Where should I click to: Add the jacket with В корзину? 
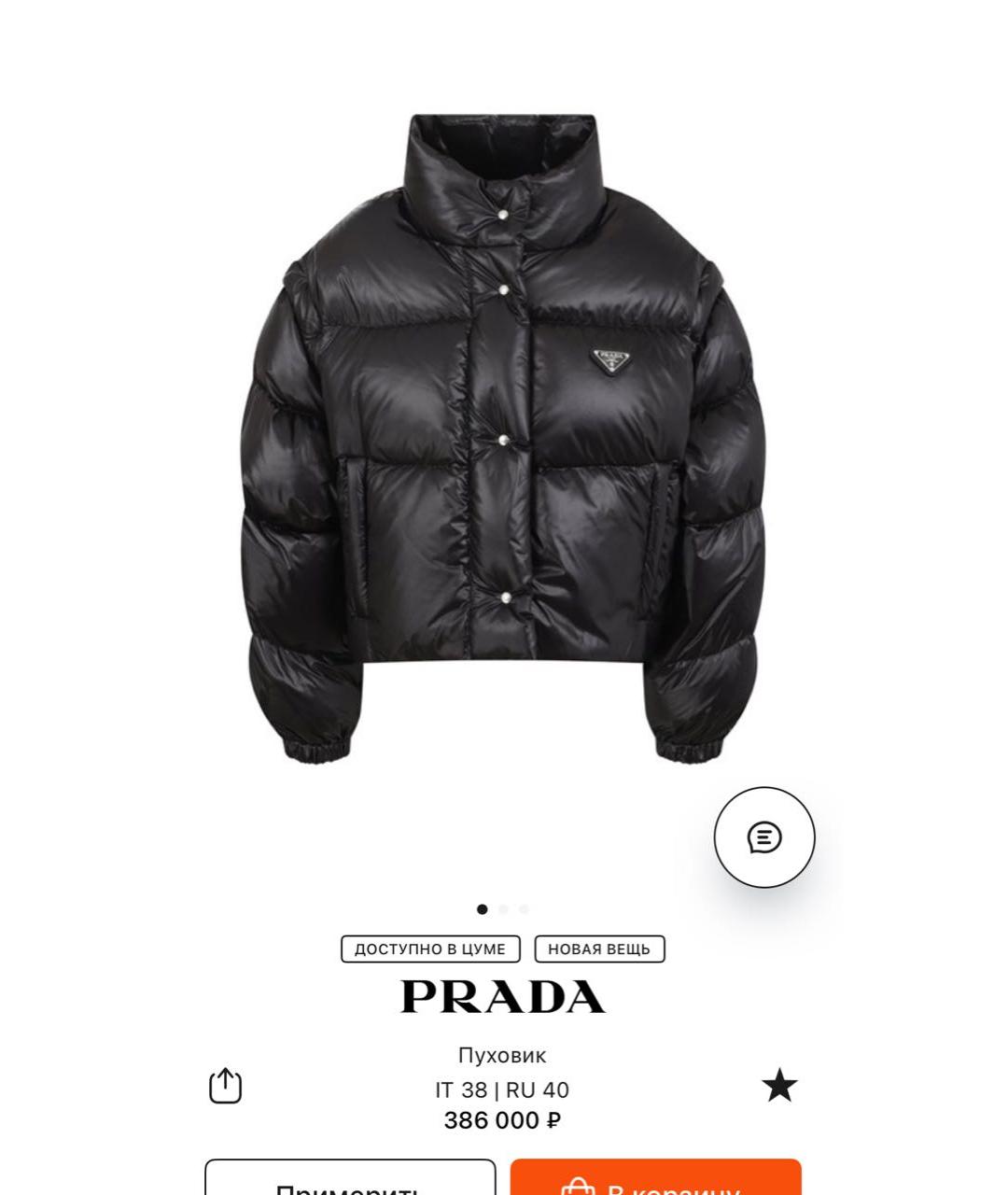[x=655, y=1181]
